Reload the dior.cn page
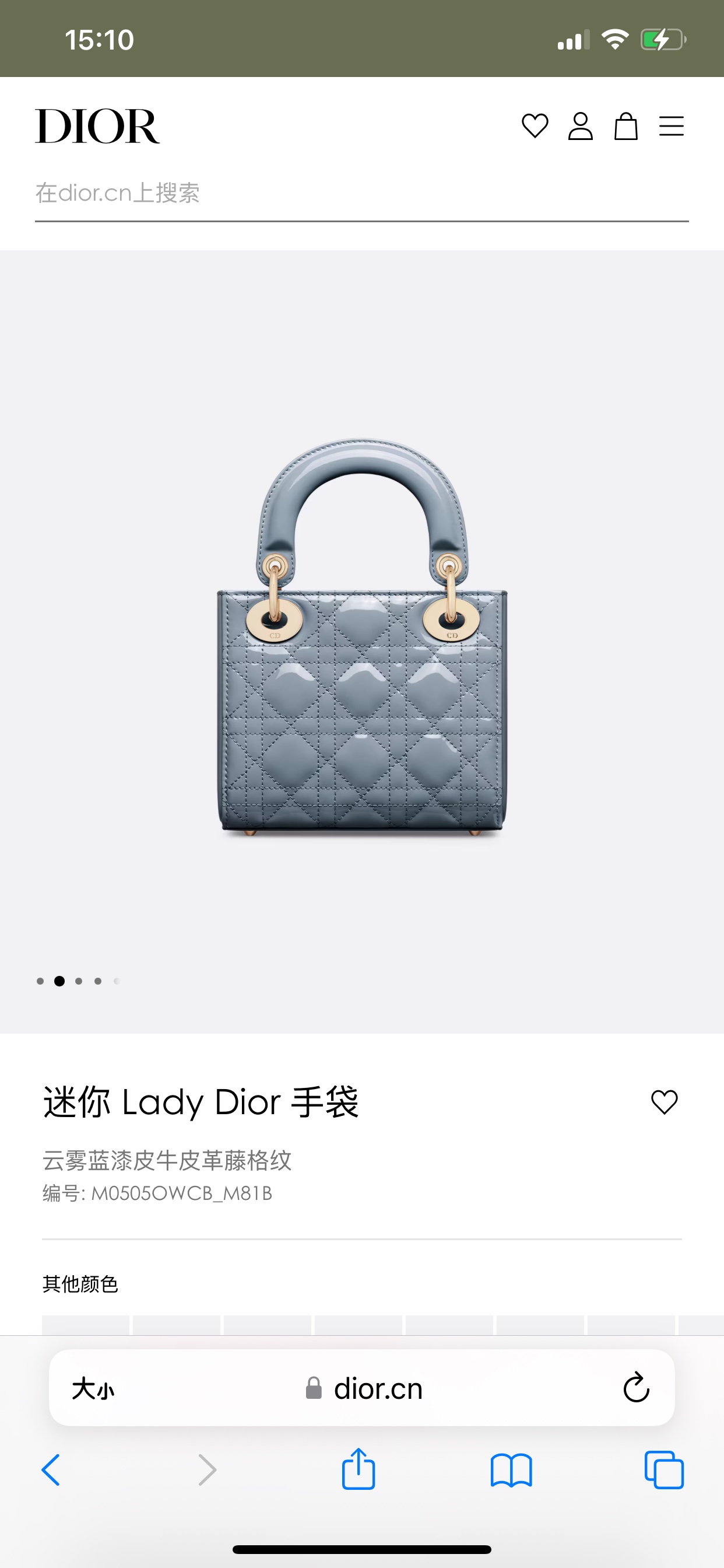This screenshot has height=1568, width=724. click(x=637, y=1388)
